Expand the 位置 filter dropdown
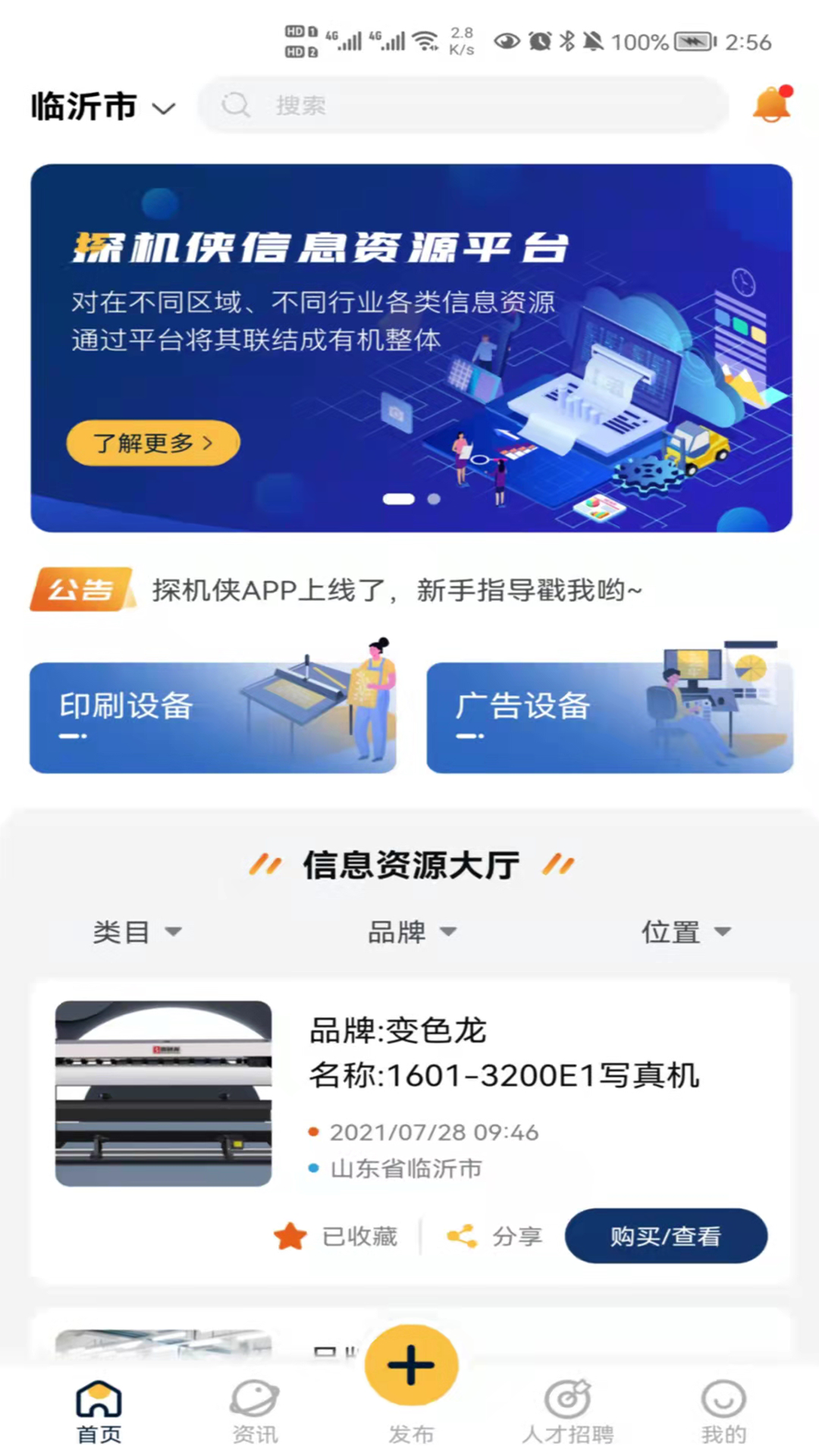819x1456 pixels. (x=686, y=931)
